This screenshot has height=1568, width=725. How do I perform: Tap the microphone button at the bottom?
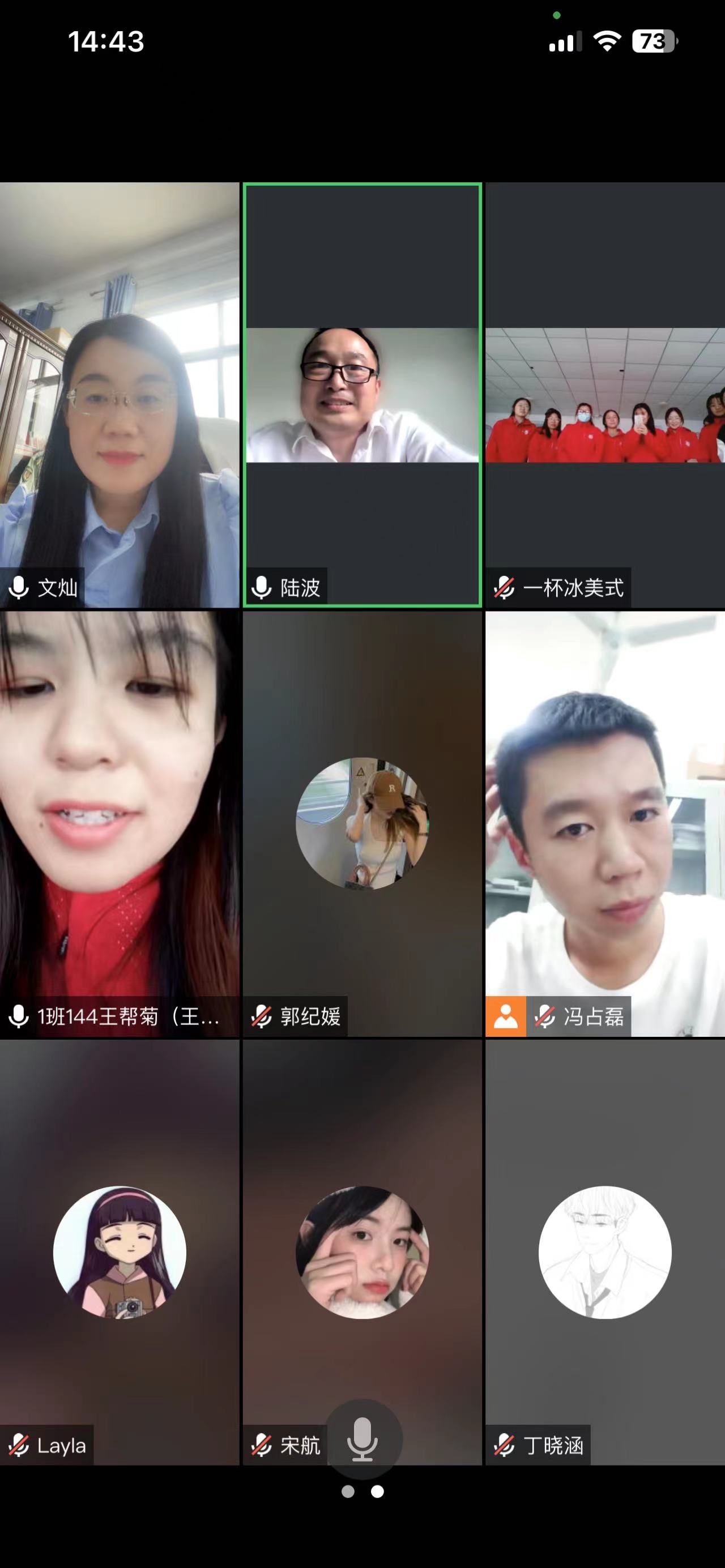click(362, 1439)
